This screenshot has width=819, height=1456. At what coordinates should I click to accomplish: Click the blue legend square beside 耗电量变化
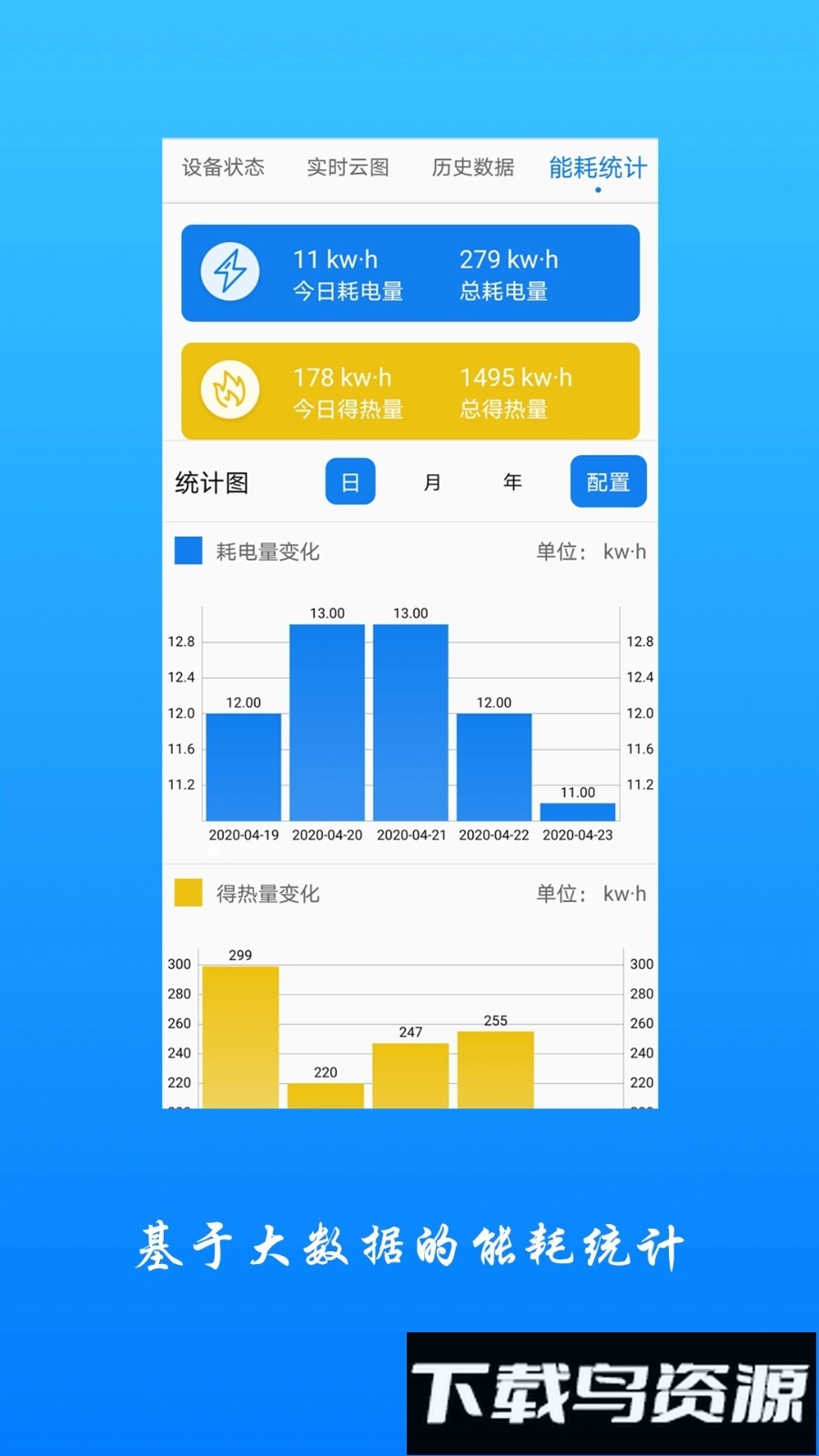[x=188, y=551]
